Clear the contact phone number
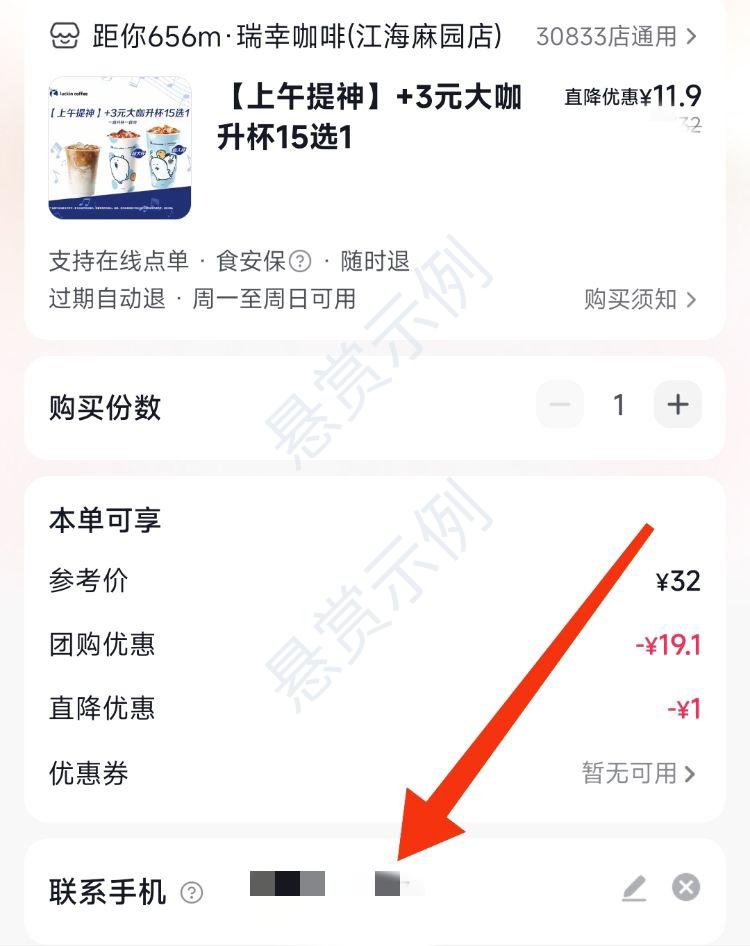 click(686, 887)
